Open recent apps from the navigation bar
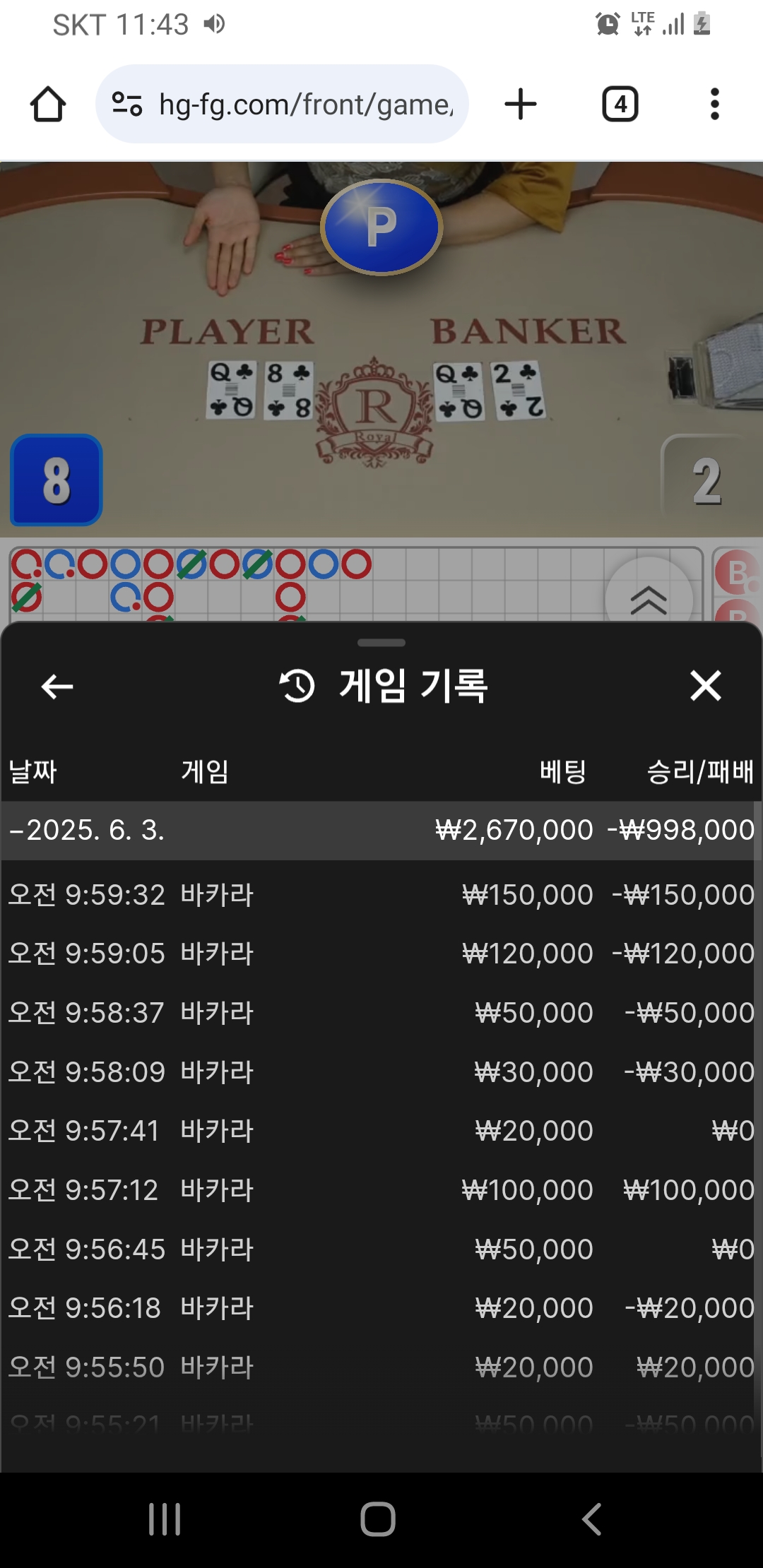Image resolution: width=763 pixels, height=1568 pixels. pos(165,1519)
